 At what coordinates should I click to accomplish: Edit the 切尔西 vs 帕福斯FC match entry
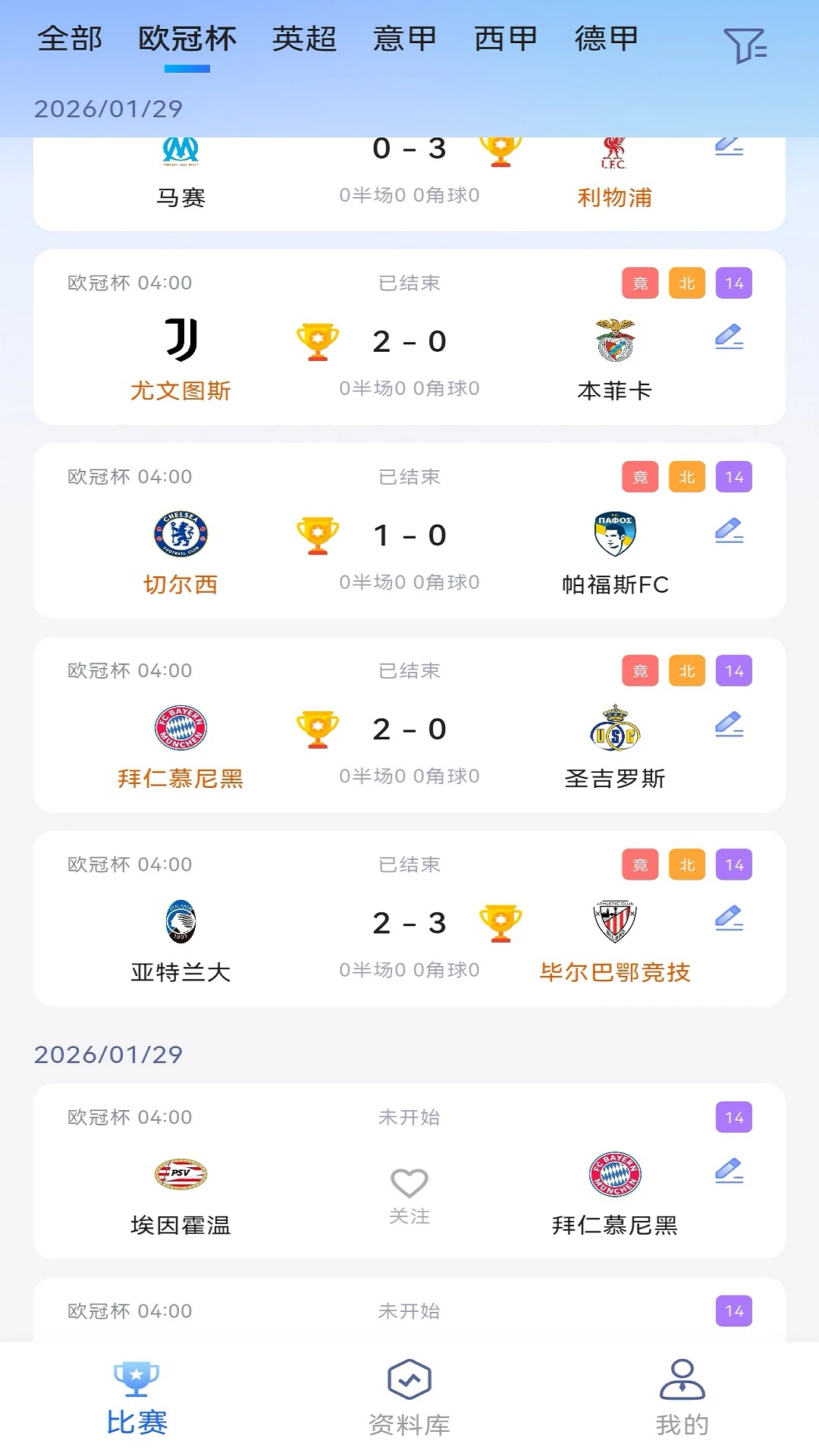click(729, 530)
